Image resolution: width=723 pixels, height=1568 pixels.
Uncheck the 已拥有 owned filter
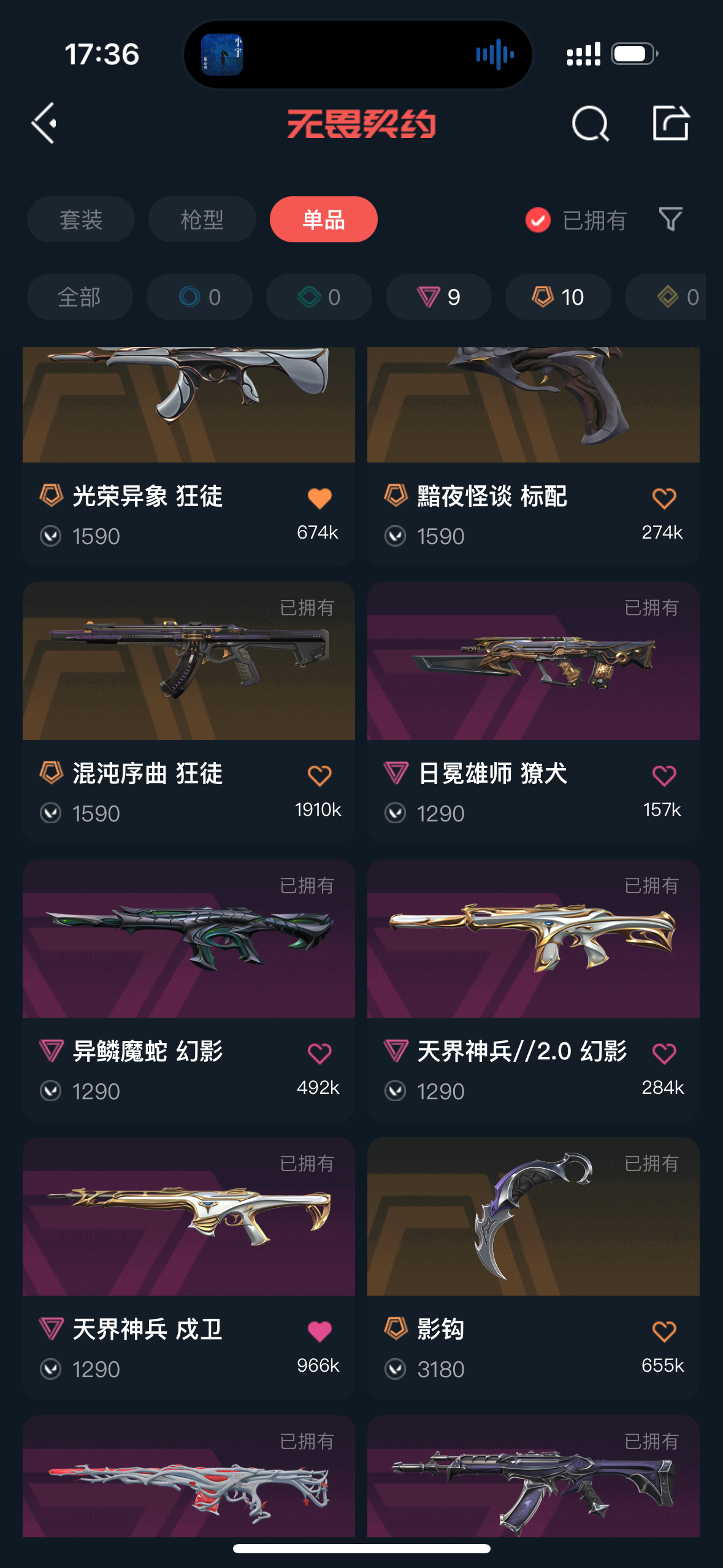tap(538, 220)
